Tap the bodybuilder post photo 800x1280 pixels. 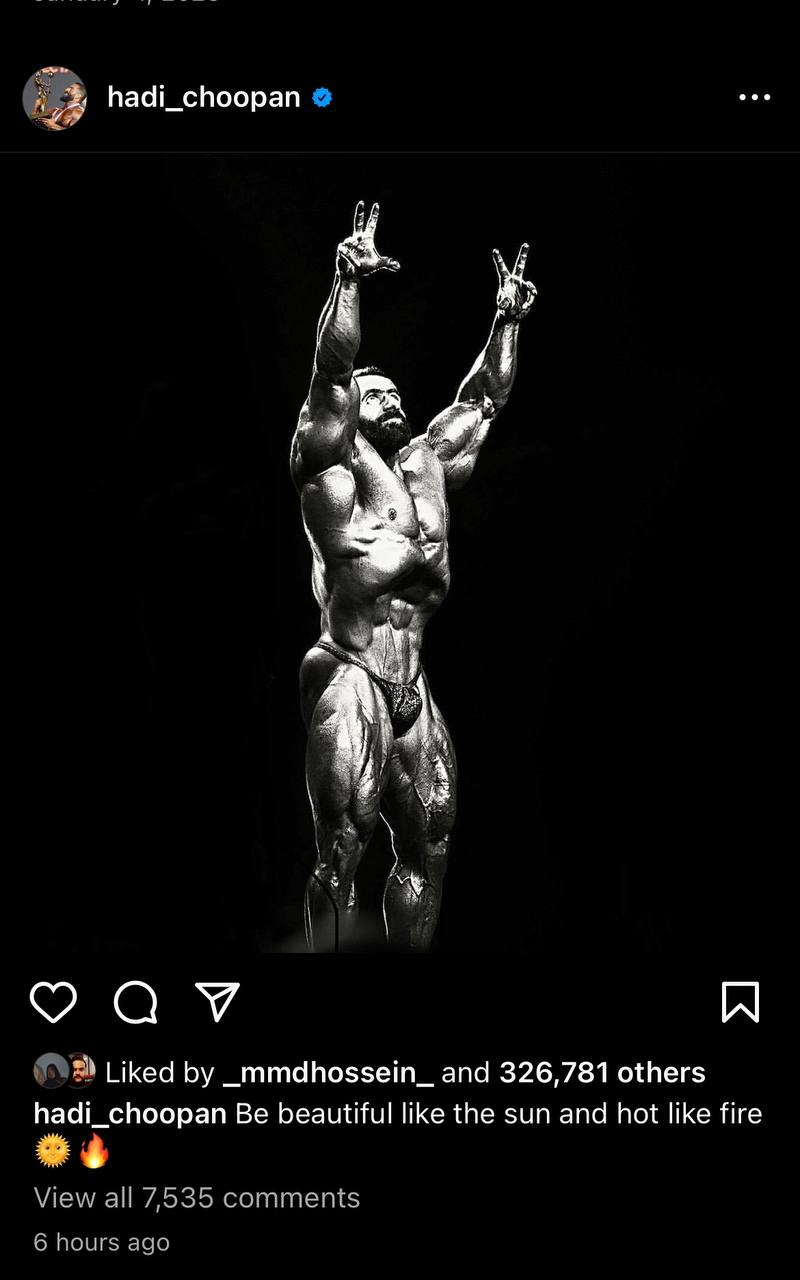tap(400, 560)
